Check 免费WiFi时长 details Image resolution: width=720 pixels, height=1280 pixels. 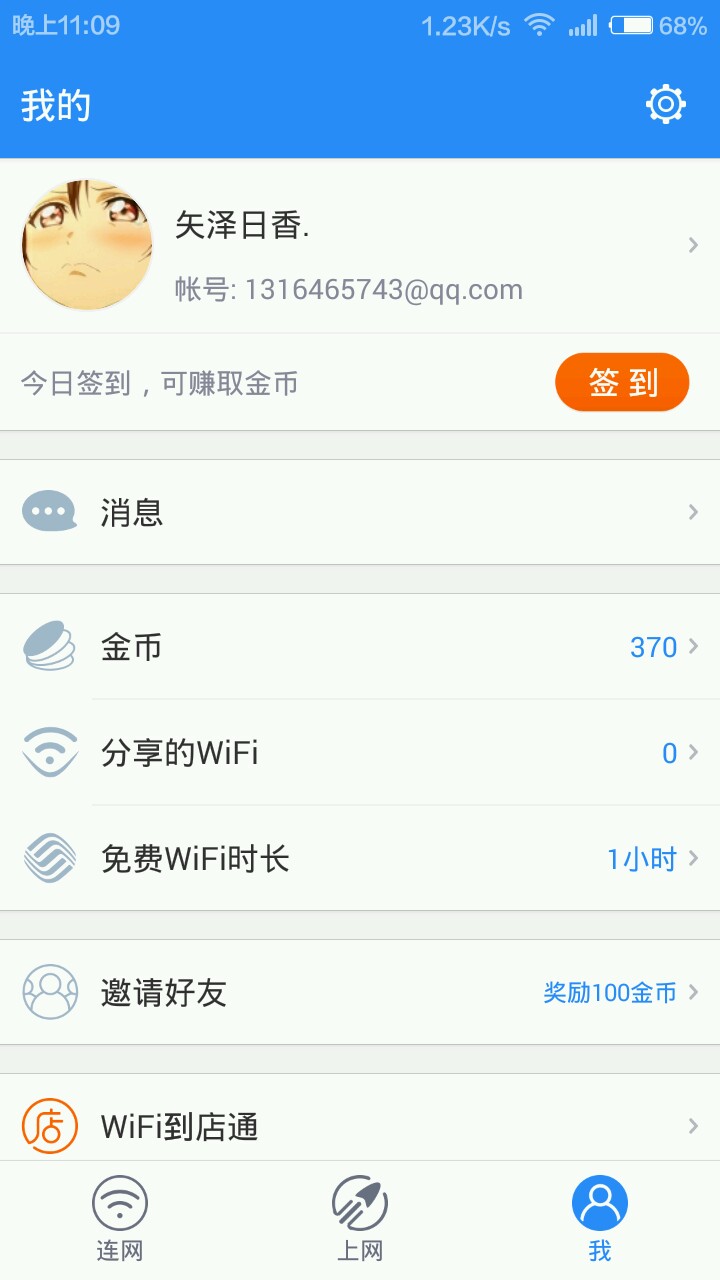360,858
